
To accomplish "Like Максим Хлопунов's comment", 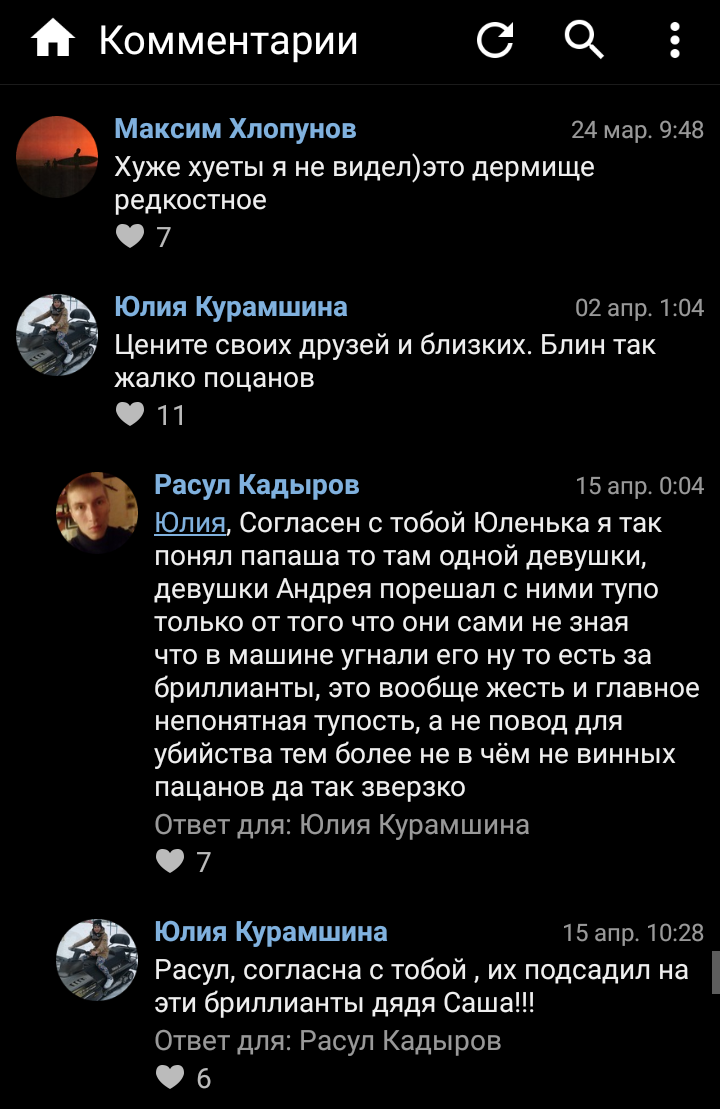I will tap(130, 237).
